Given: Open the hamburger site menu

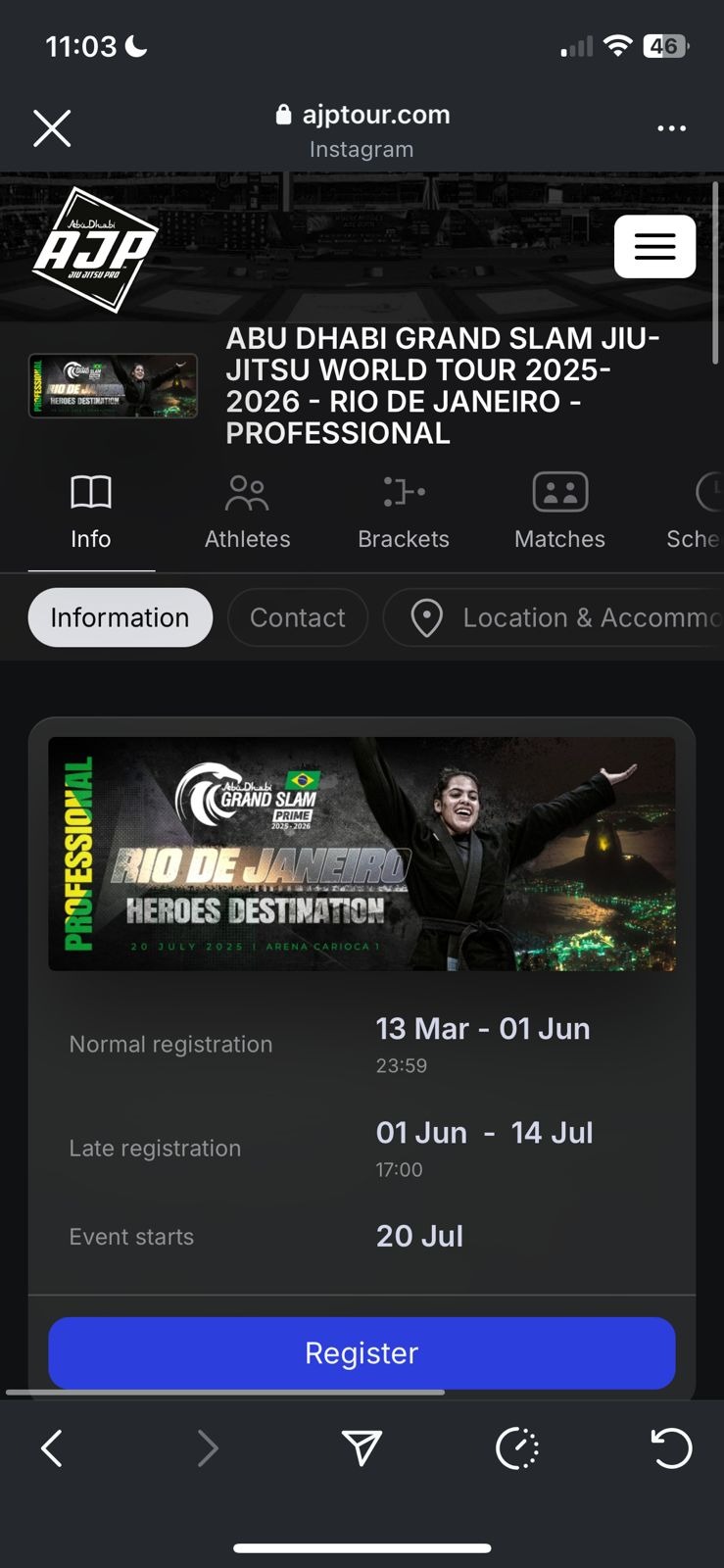Looking at the screenshot, I should (x=654, y=246).
